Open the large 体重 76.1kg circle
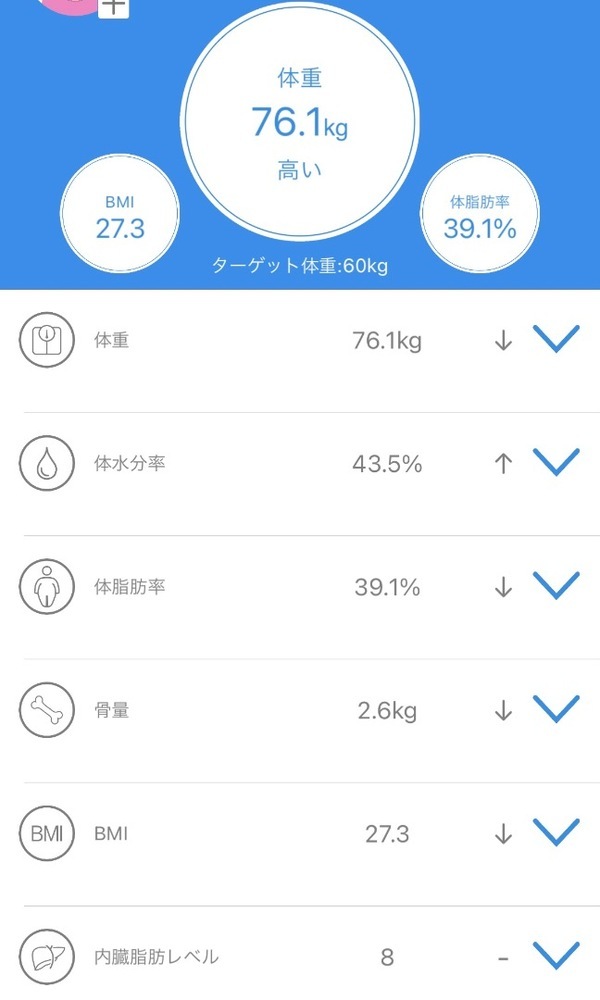 [300, 121]
